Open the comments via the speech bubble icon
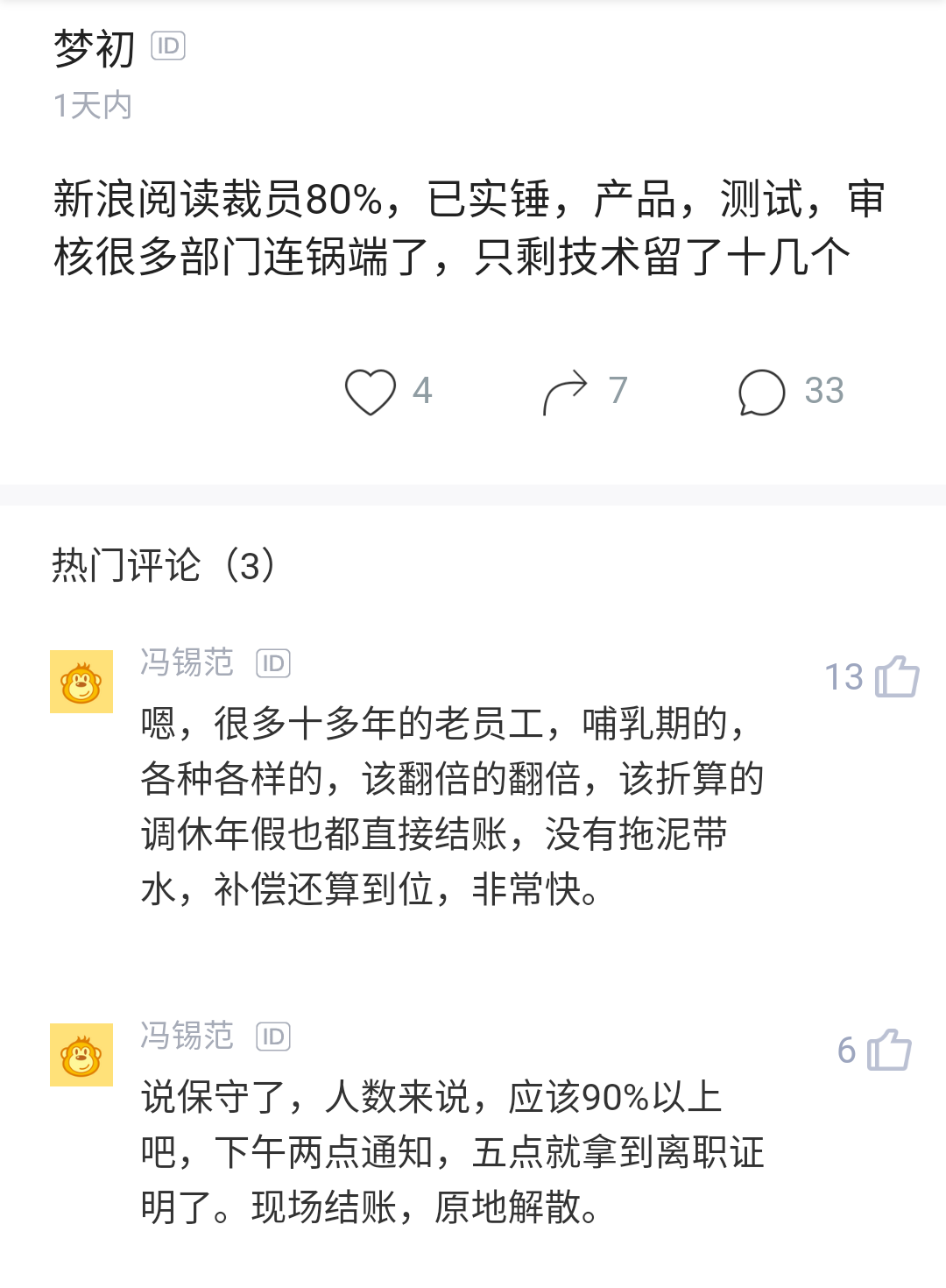The height and width of the screenshot is (1288, 946). [760, 393]
